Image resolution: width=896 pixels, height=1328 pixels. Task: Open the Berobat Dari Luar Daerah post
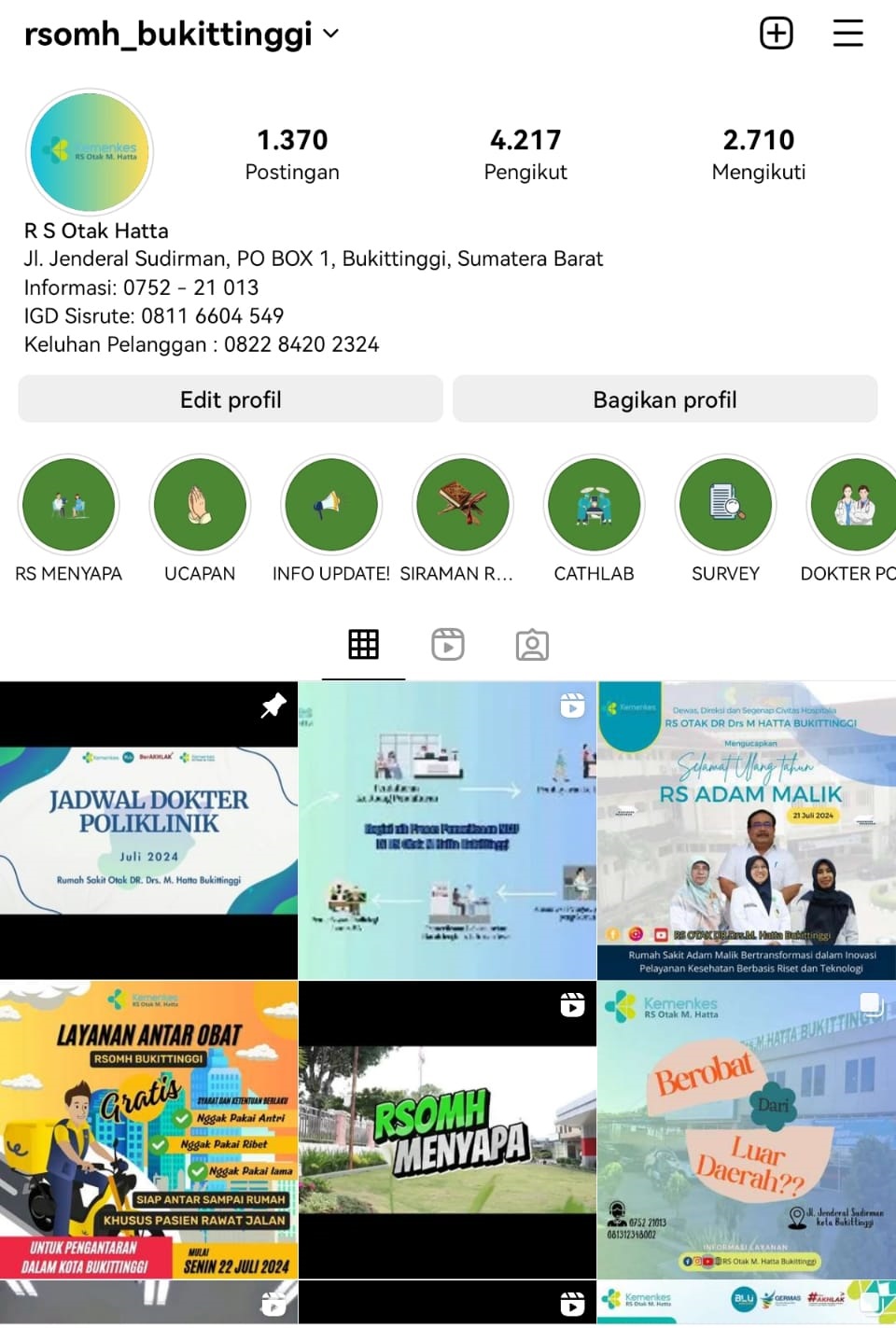(747, 1129)
